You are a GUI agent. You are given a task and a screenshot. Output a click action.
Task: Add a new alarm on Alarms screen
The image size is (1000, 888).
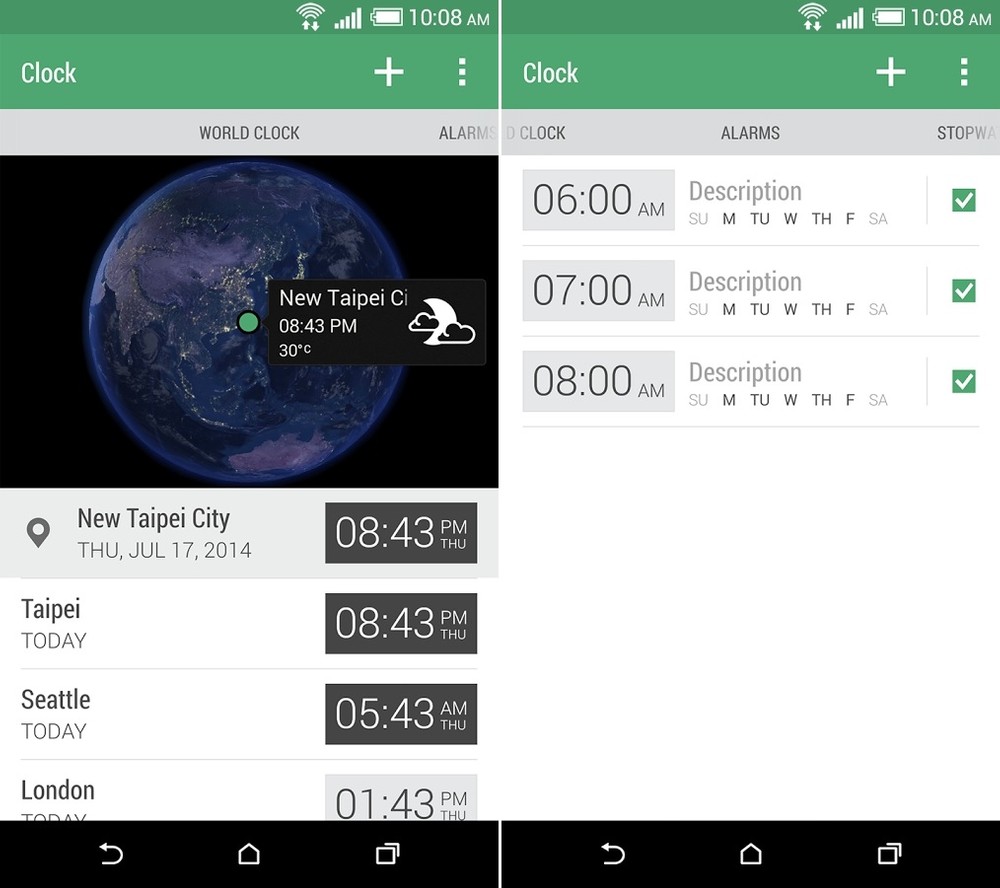(890, 72)
